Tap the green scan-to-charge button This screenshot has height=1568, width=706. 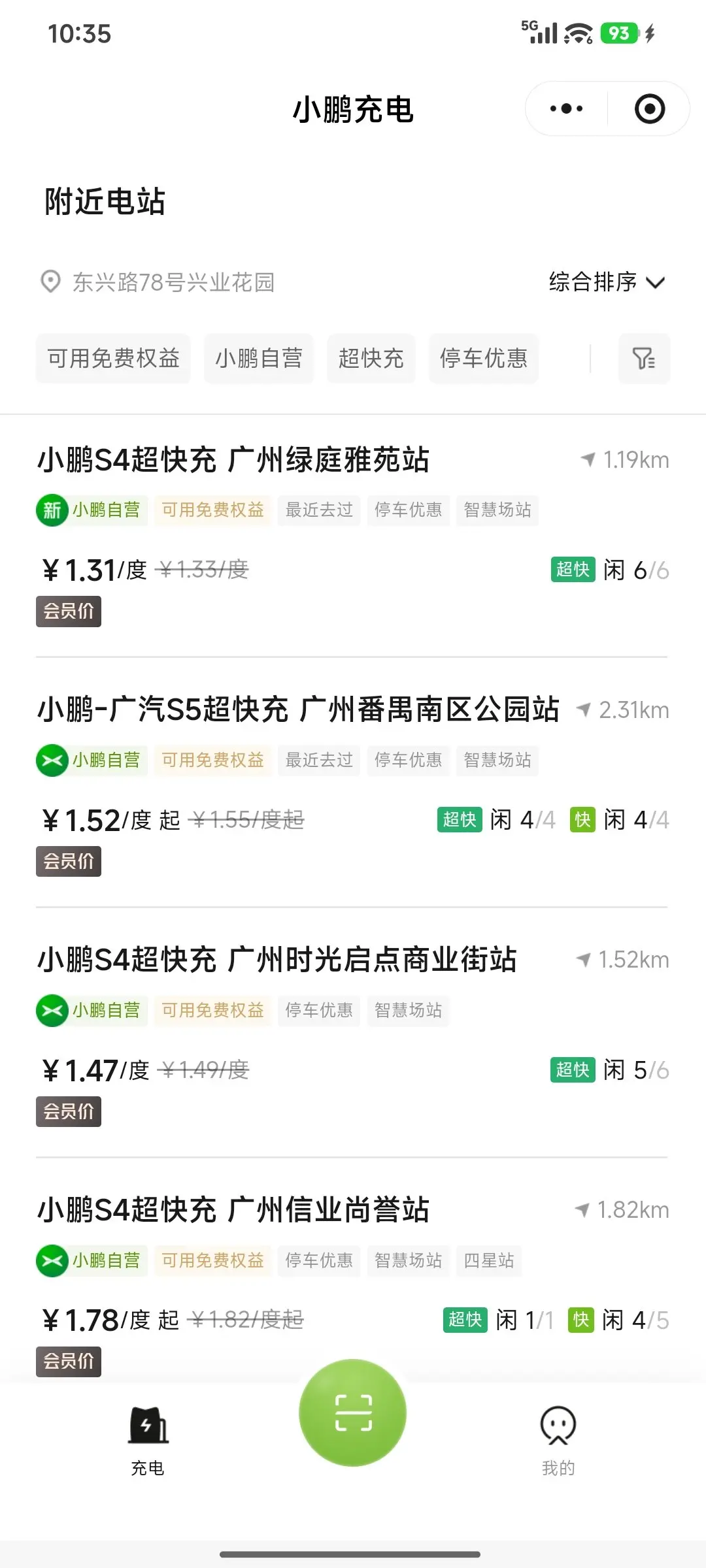[353, 1413]
